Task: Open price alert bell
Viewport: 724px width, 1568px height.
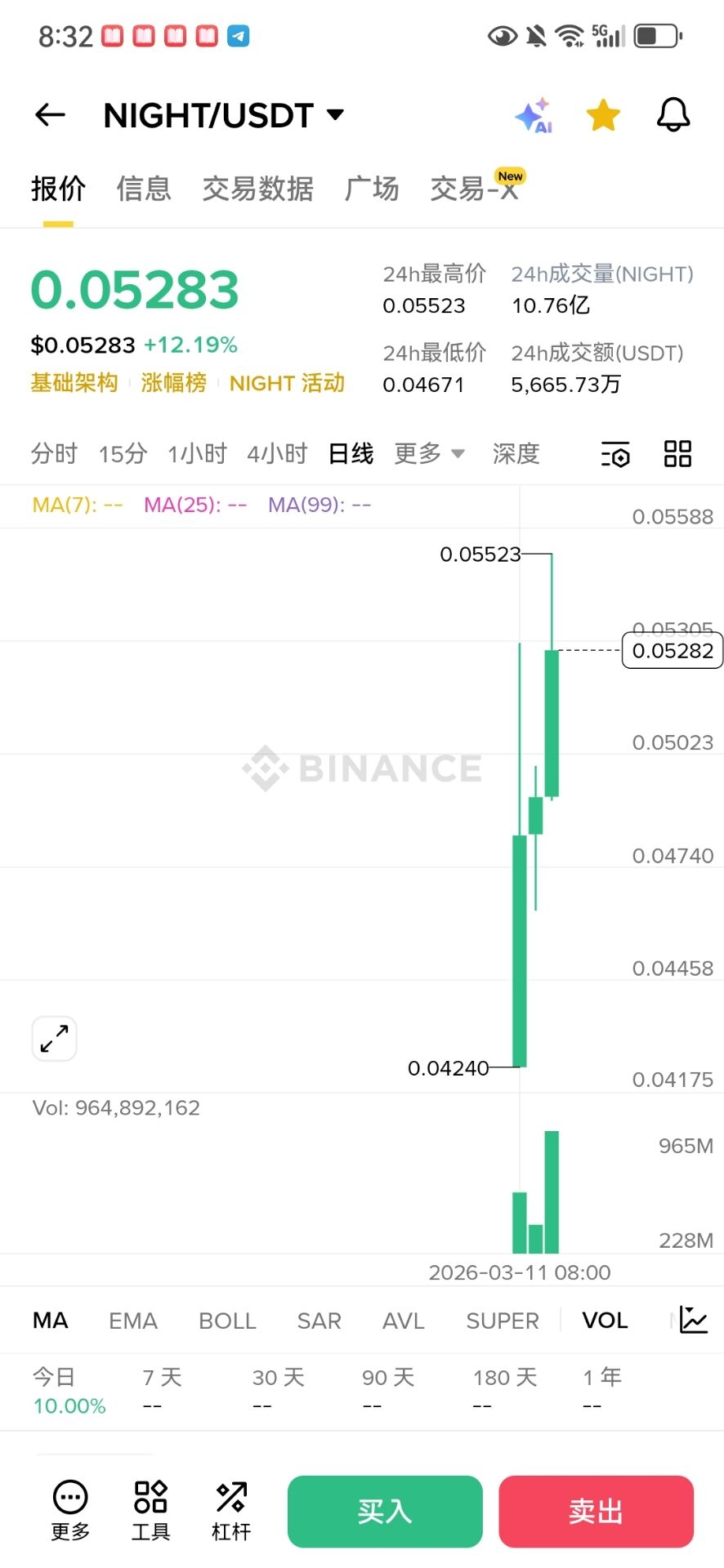Action: click(x=673, y=115)
